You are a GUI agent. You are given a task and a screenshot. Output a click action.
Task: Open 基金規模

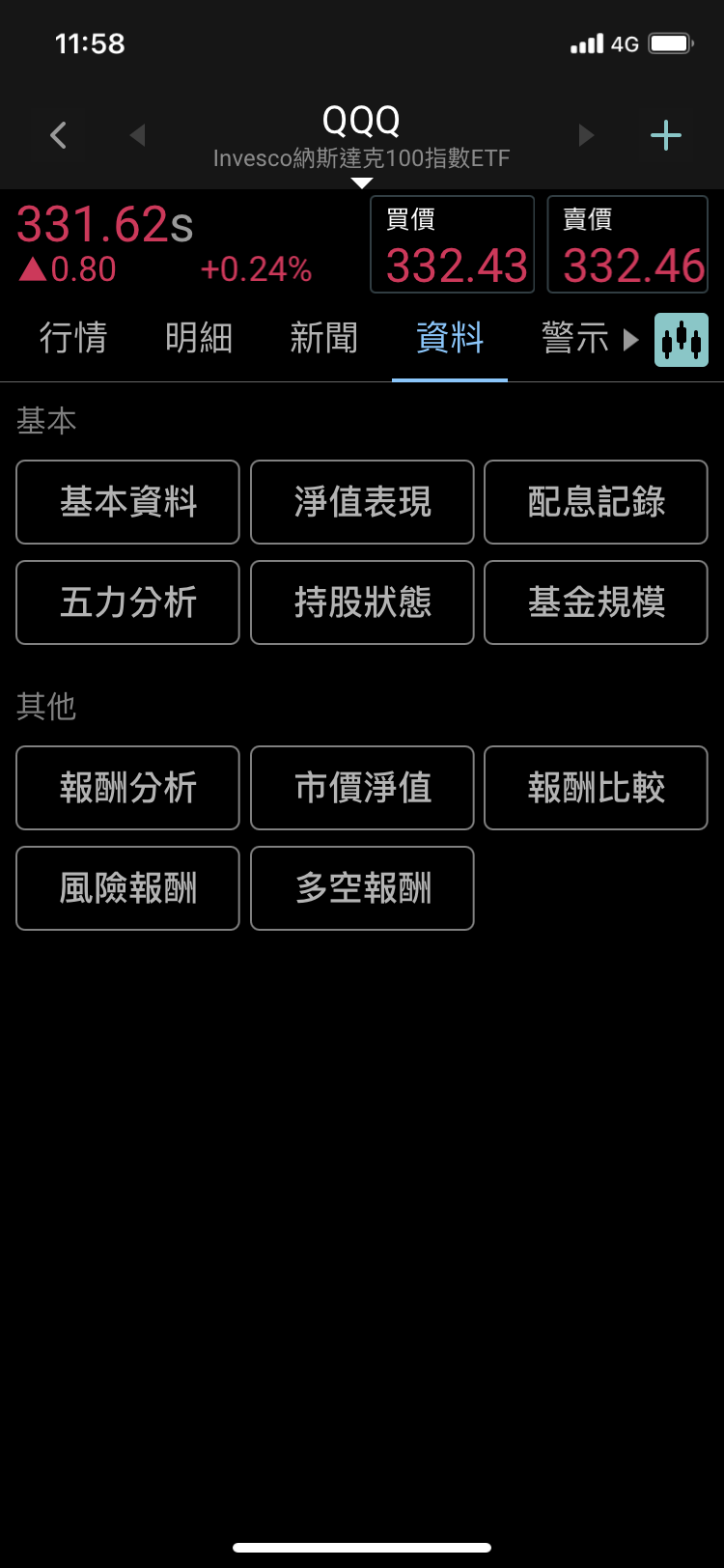click(596, 602)
